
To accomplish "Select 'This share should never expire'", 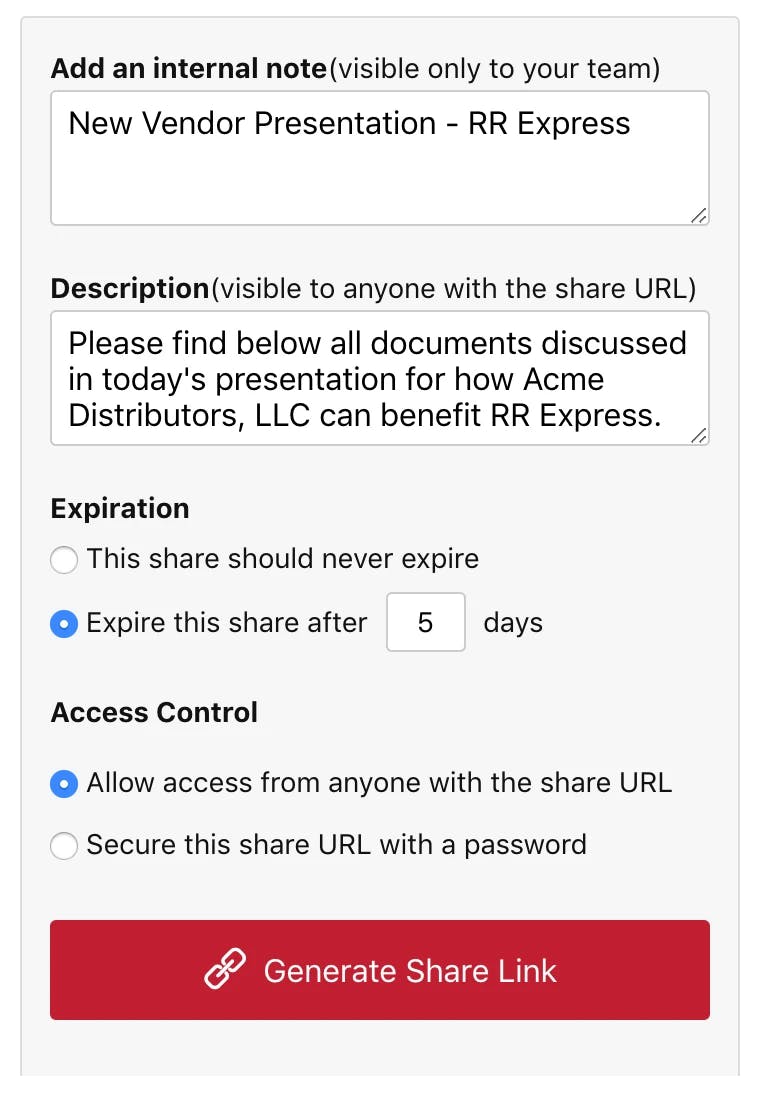I will click(x=64, y=559).
